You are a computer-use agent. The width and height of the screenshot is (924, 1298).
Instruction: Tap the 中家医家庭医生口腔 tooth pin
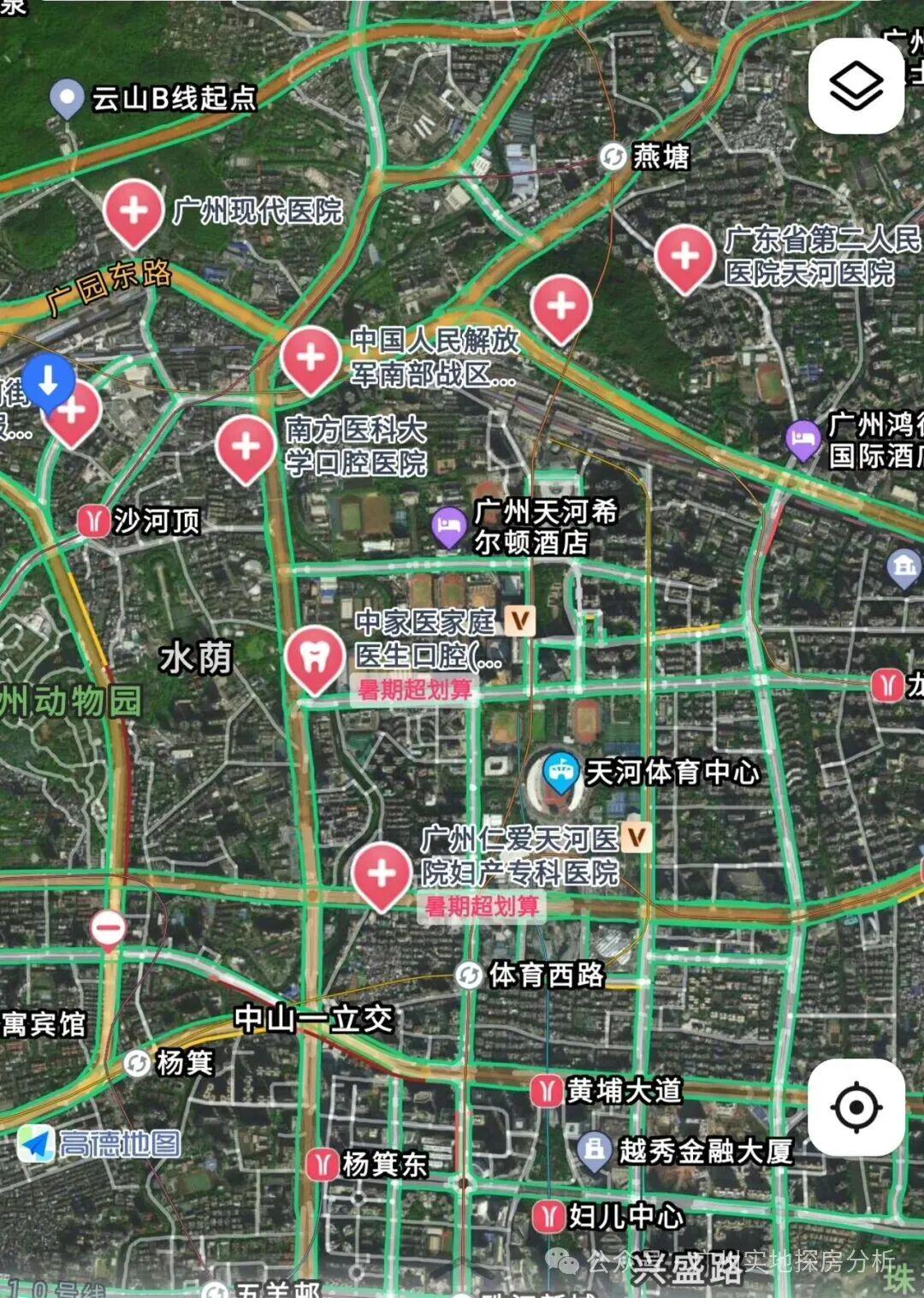[315, 657]
